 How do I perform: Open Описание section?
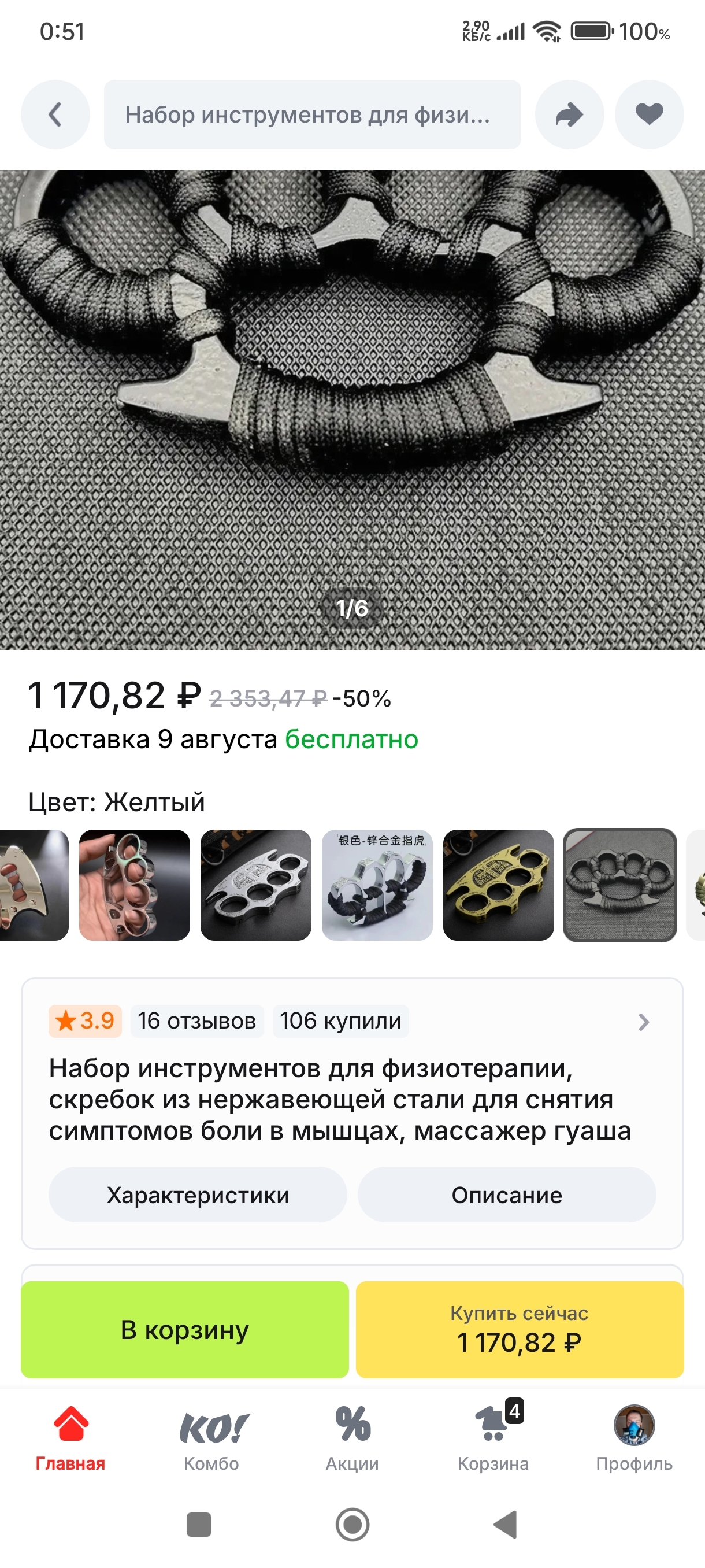point(507,1195)
